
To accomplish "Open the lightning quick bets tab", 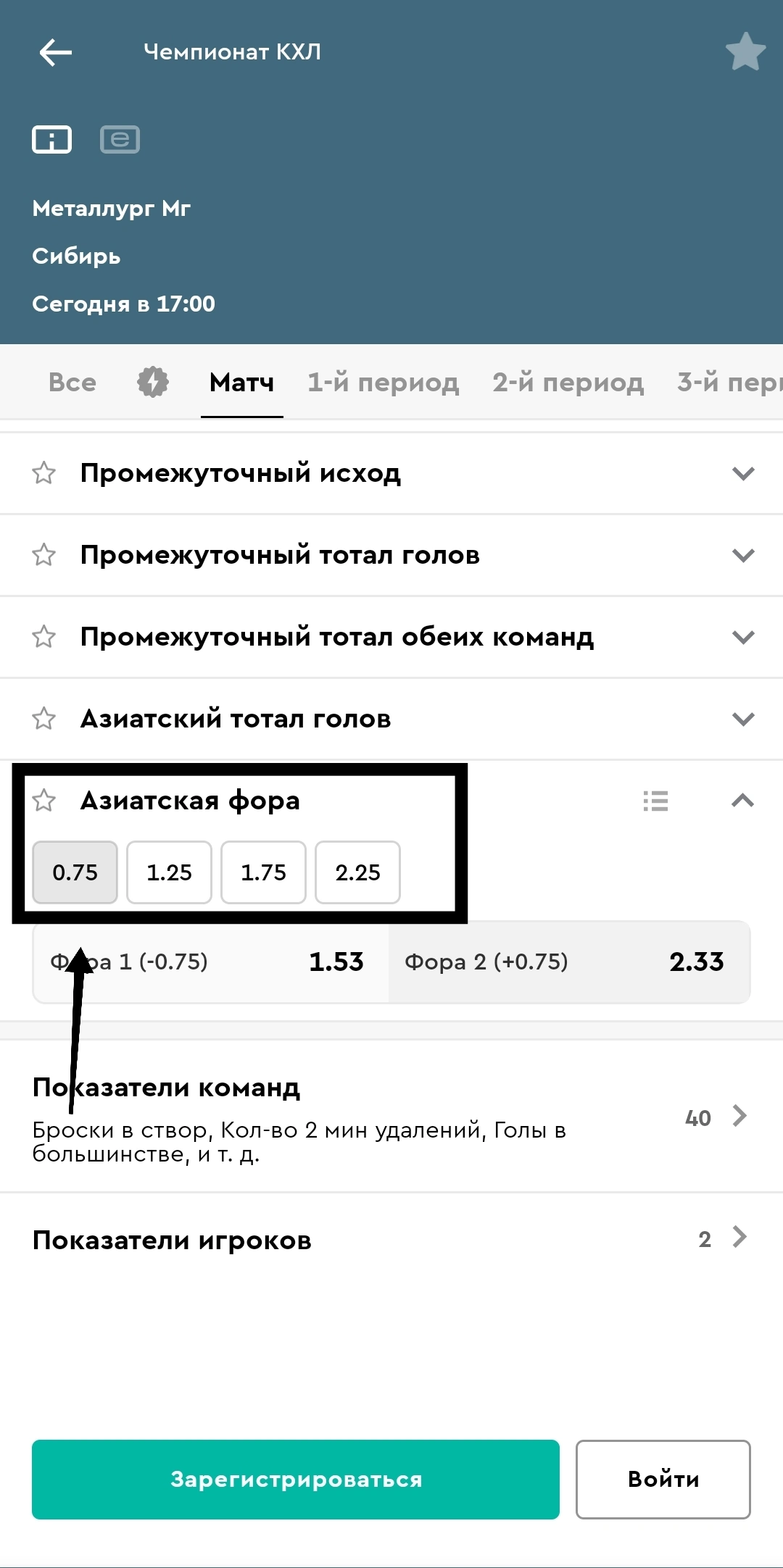I will pos(153,382).
